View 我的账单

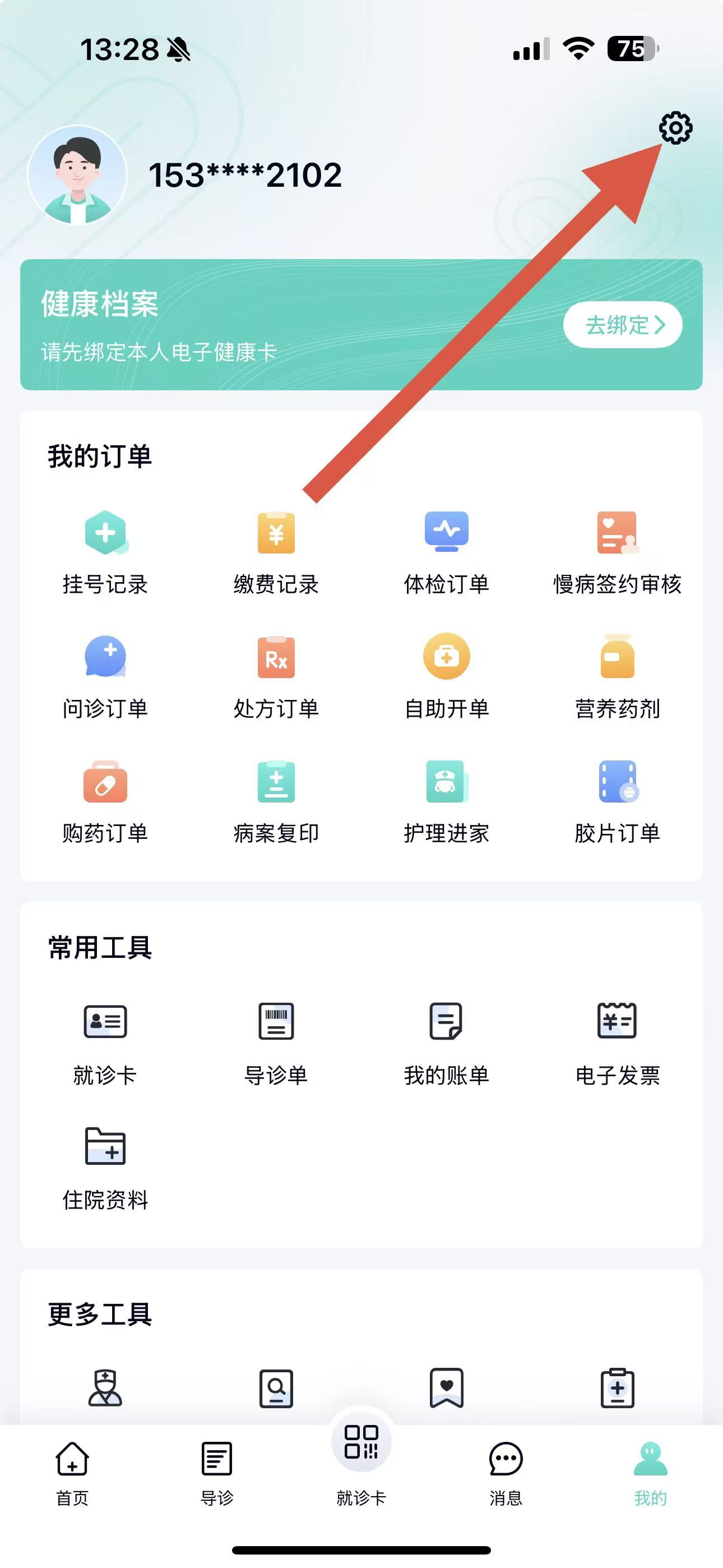447,1042
